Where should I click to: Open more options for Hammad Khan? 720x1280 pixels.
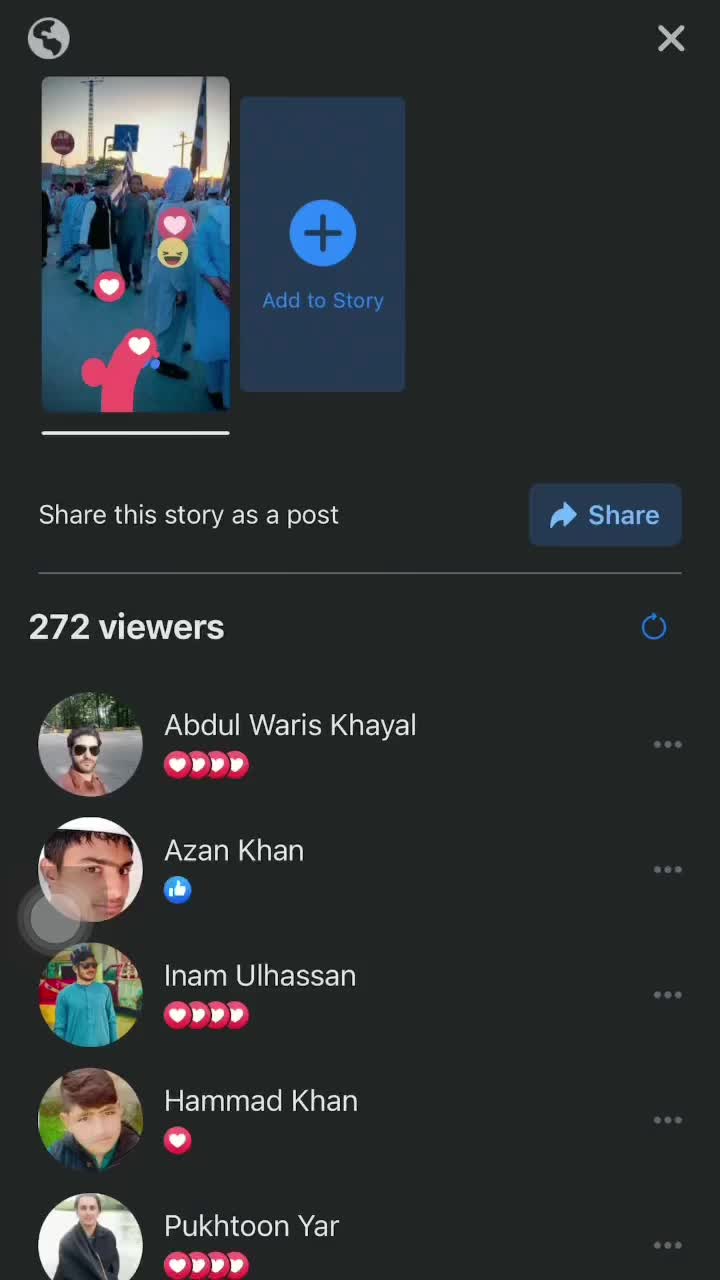pyautogui.click(x=667, y=1120)
